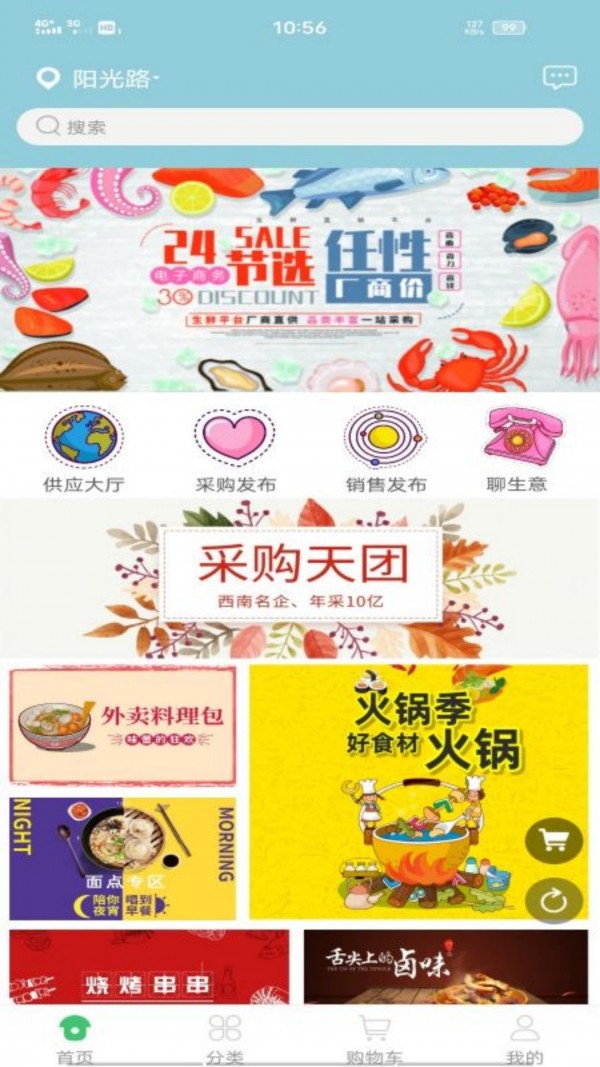This screenshot has width=600, height=1067.
Task: Open 供应大厅 supply hall
Action: point(84,450)
